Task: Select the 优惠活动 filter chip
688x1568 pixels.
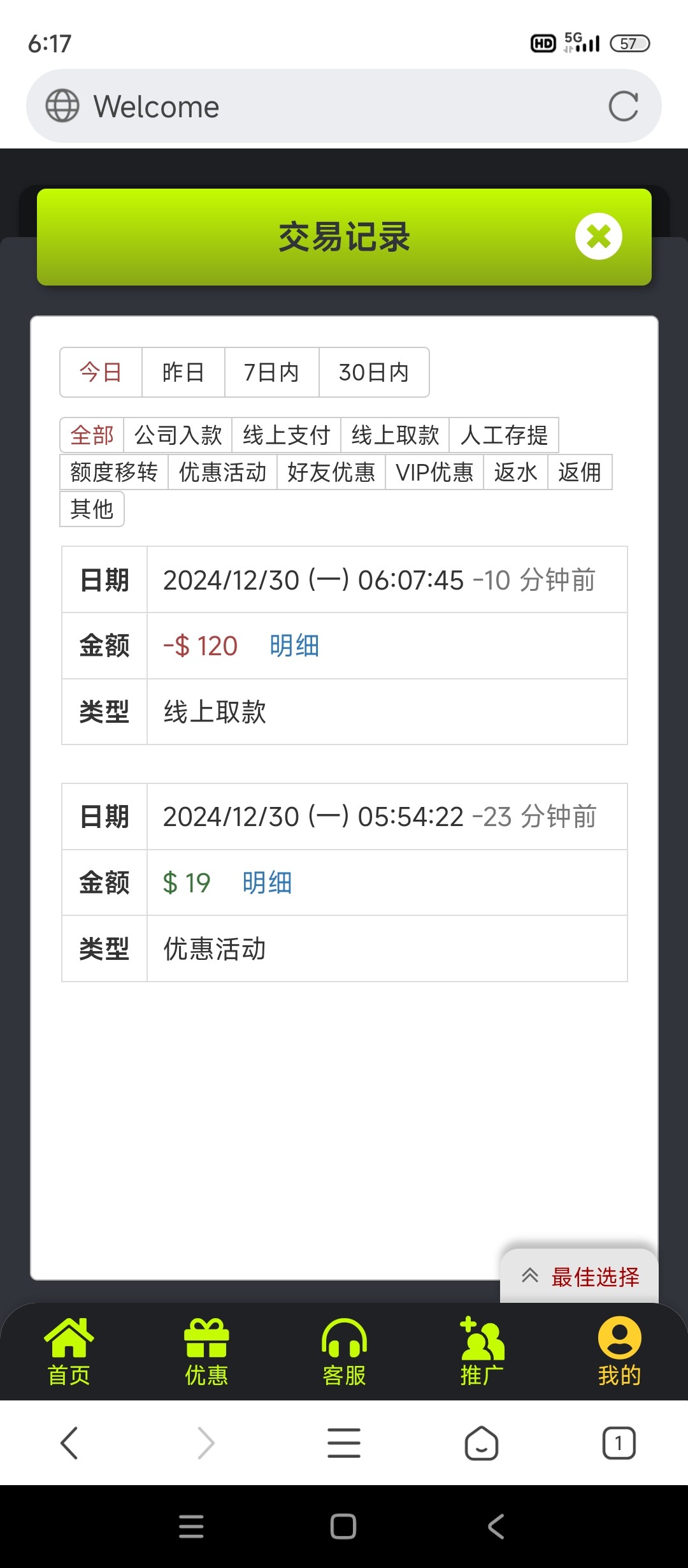Action: point(222,472)
